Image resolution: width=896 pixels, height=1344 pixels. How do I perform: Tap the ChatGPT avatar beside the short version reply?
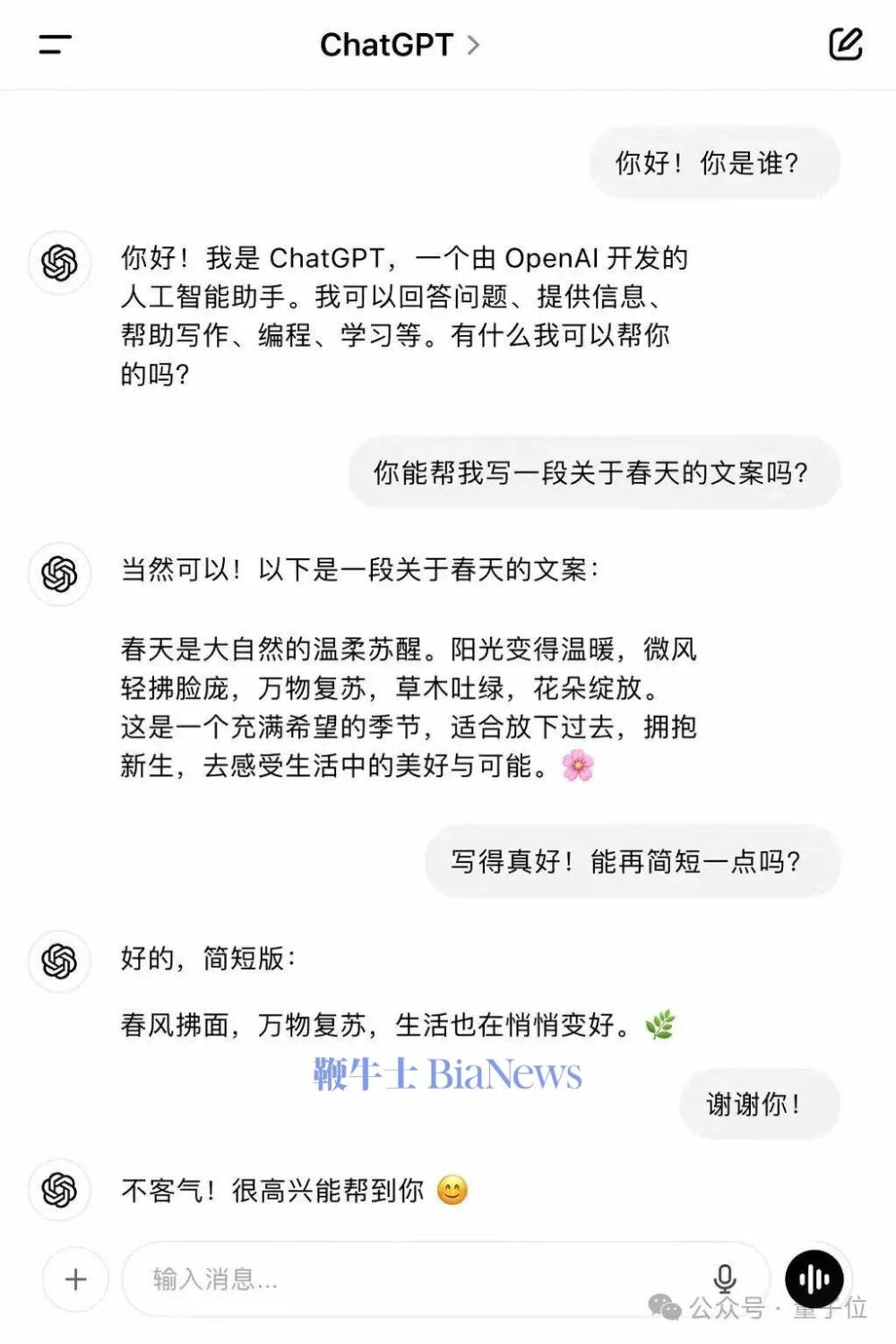[59, 961]
